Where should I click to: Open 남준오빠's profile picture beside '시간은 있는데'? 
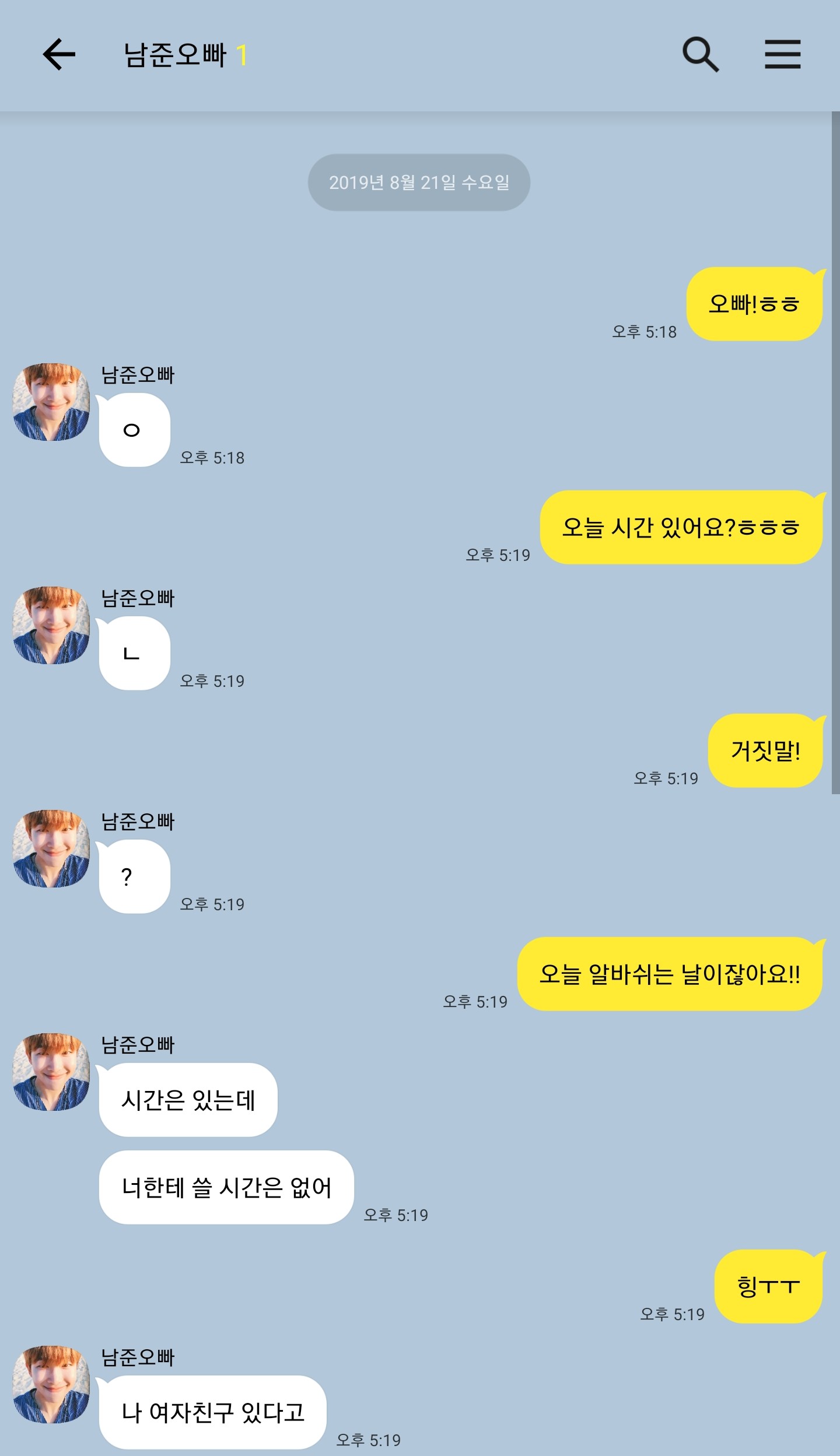pos(51,1072)
